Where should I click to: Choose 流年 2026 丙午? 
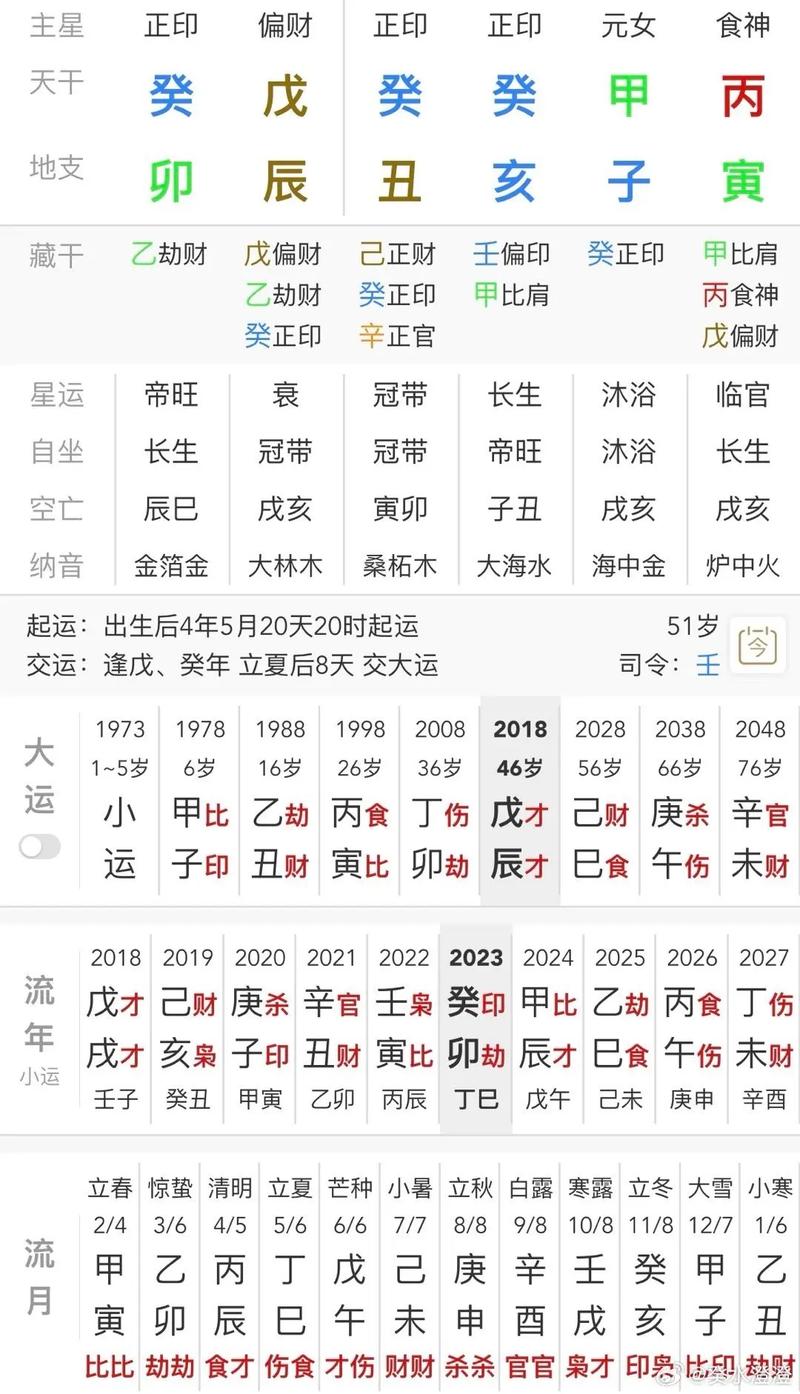[692, 1028]
